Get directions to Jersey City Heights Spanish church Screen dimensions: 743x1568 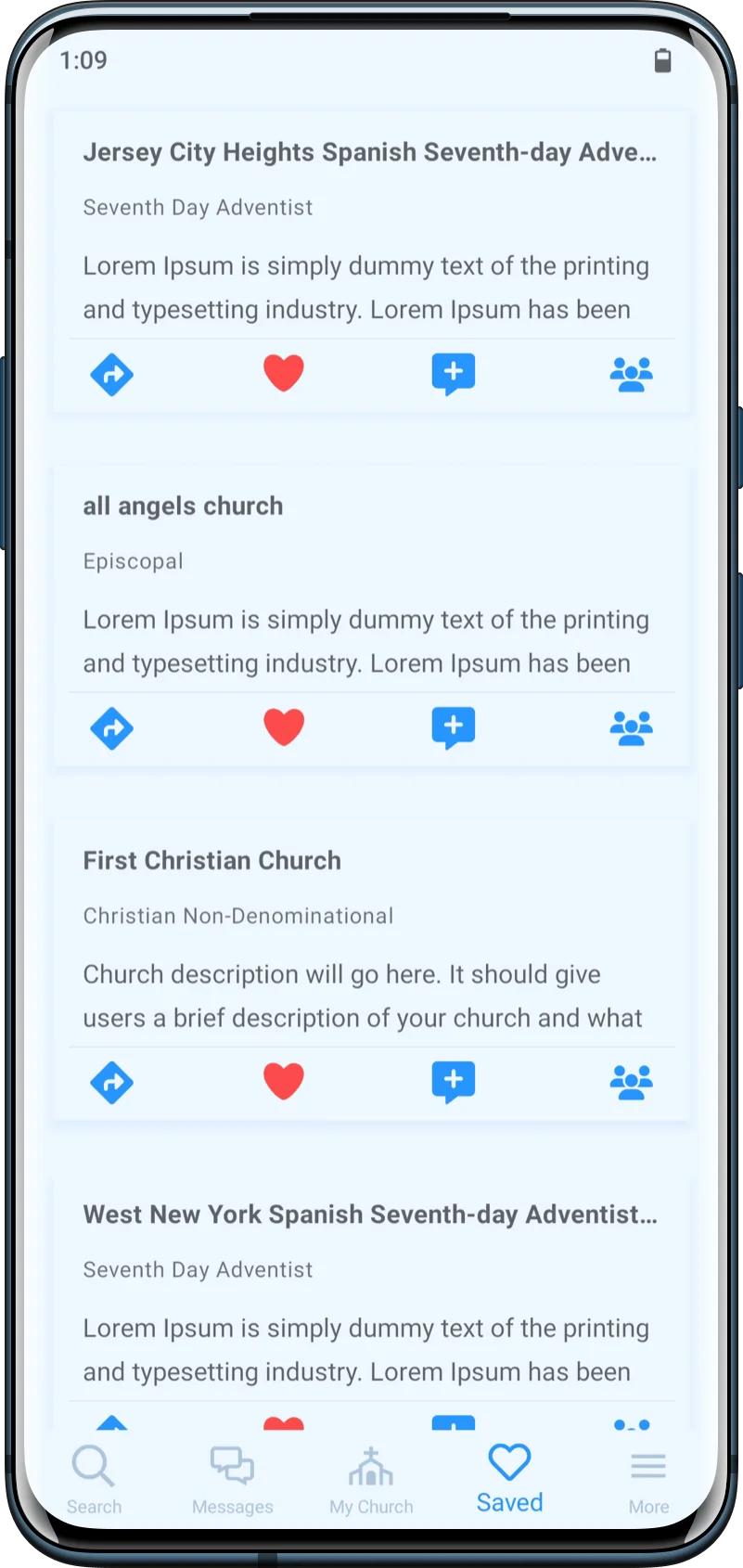(x=112, y=375)
